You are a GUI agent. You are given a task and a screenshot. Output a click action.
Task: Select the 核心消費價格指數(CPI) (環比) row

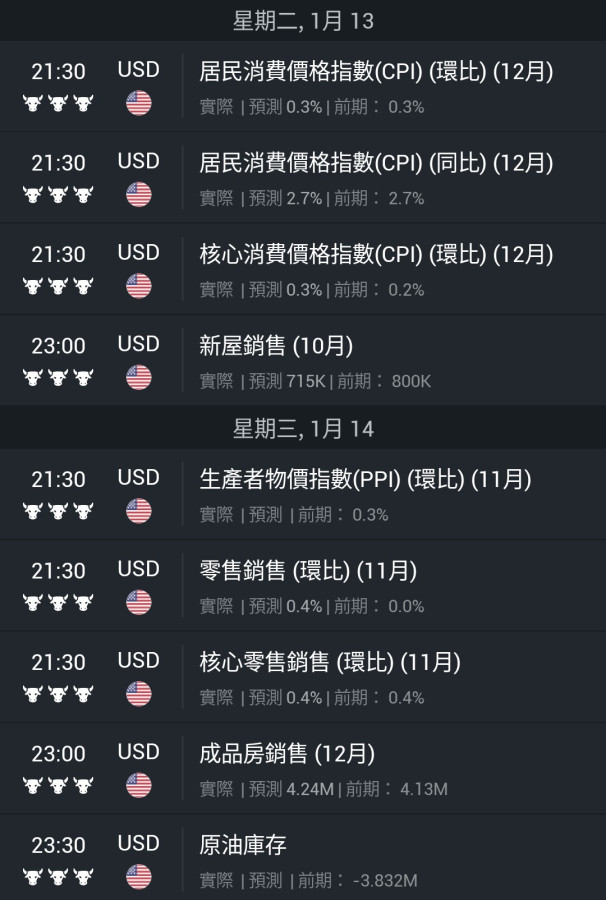click(375, 255)
